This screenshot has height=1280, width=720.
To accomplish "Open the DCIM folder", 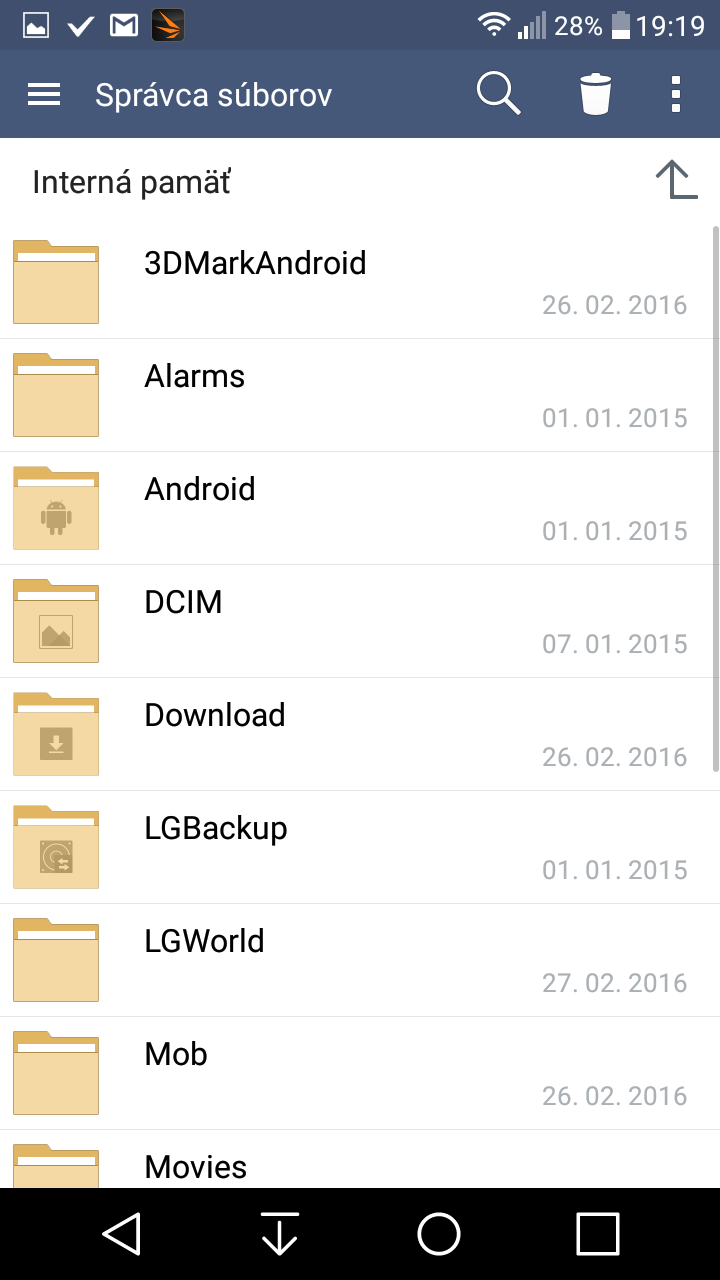I will pos(360,621).
